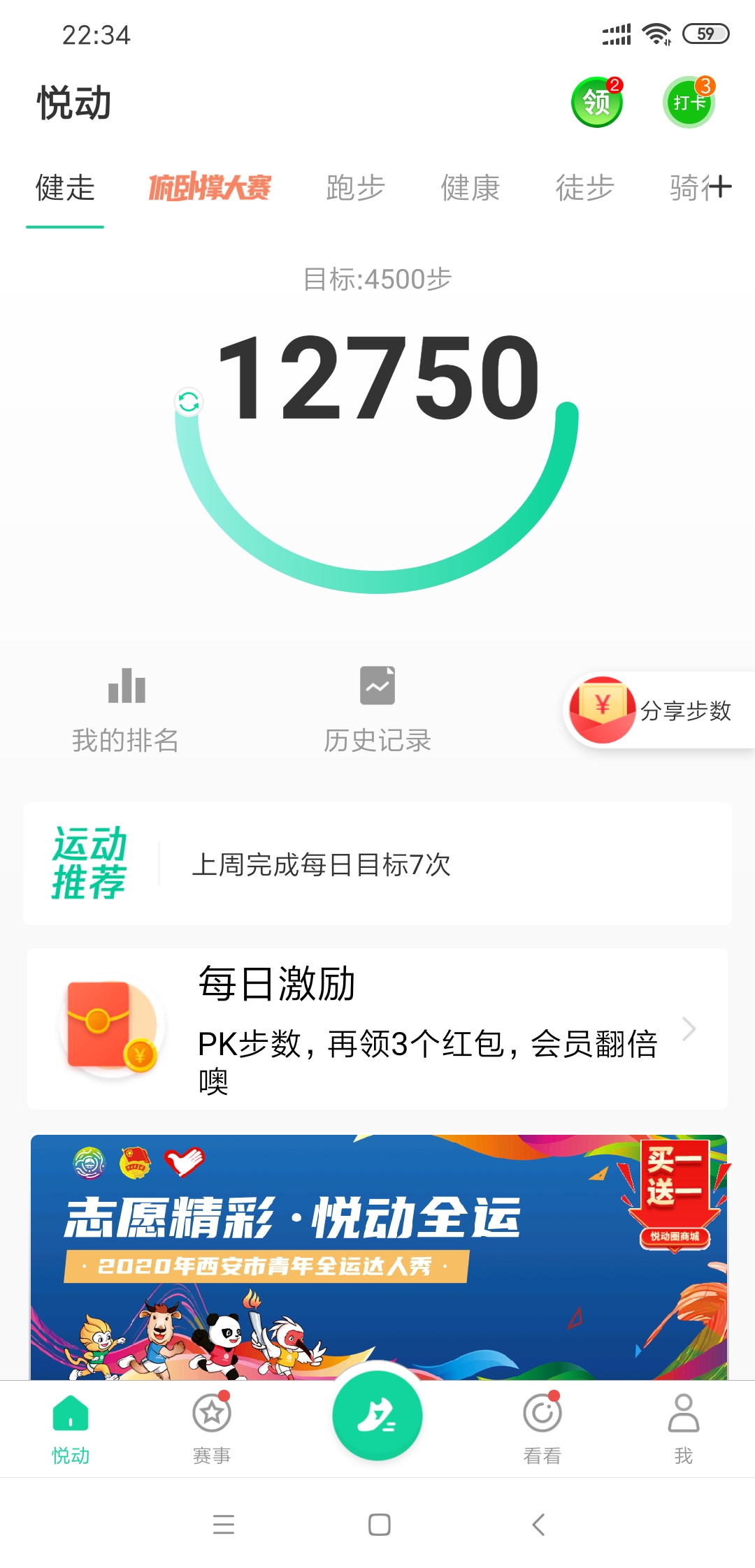
Task: Switch to the 徒步 tab
Action: coord(584,188)
